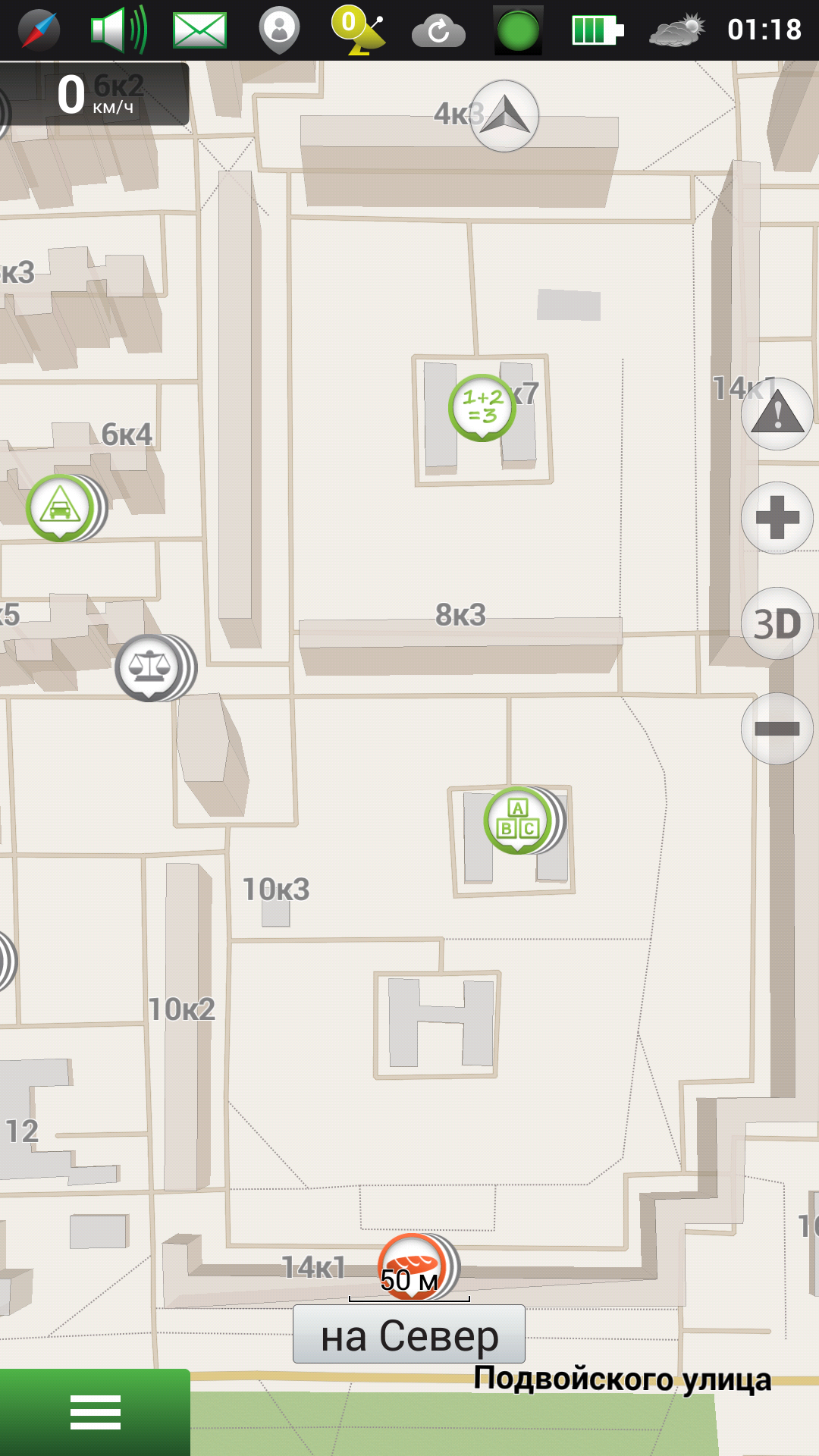The height and width of the screenshot is (1456, 819).
Task: Tap the navigation arrow cursor on the map
Action: point(505,116)
